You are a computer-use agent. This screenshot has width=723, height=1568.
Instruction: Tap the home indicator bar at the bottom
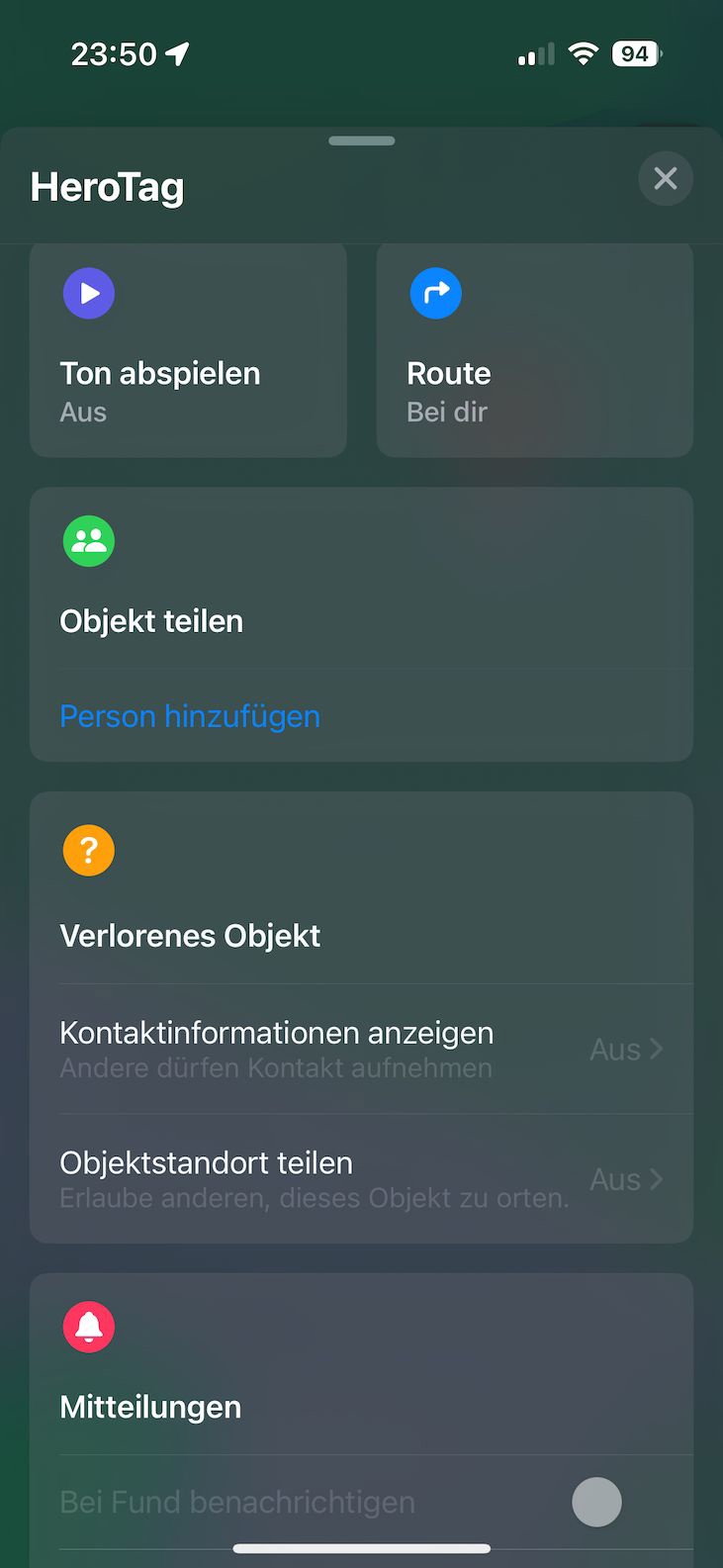tap(361, 1548)
